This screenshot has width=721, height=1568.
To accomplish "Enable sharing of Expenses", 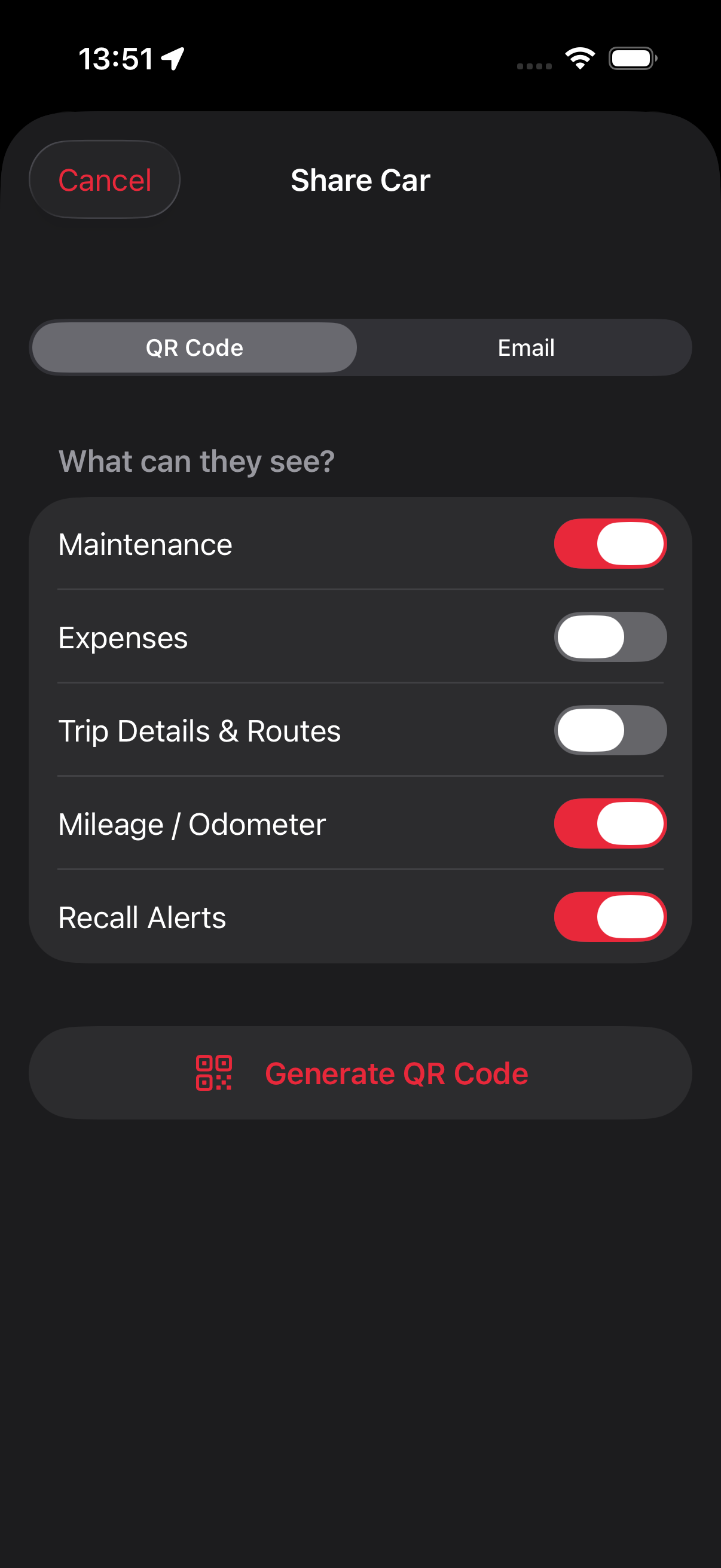I will click(x=610, y=637).
